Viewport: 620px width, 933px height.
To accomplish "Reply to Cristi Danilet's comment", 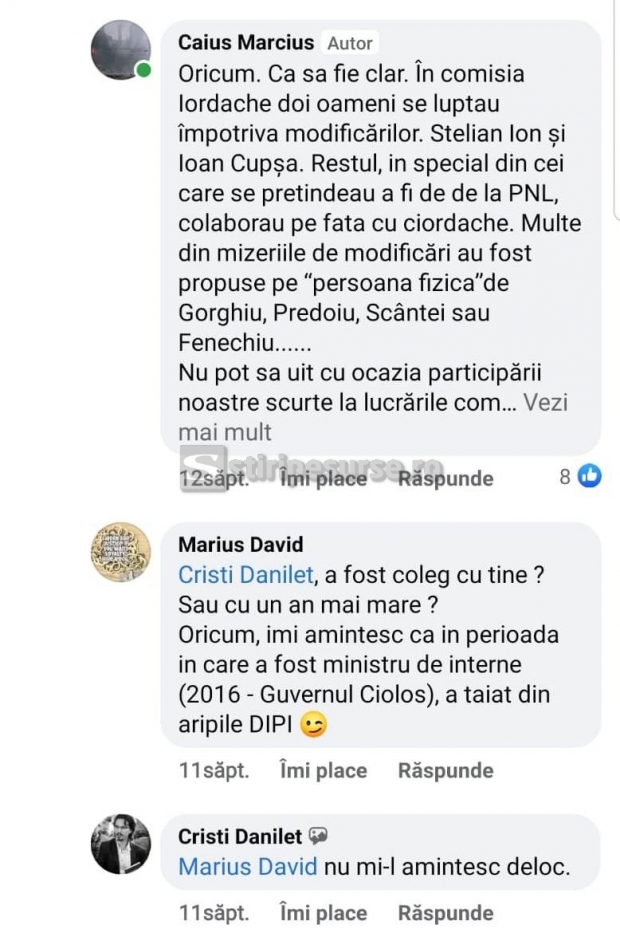I will [x=445, y=913].
